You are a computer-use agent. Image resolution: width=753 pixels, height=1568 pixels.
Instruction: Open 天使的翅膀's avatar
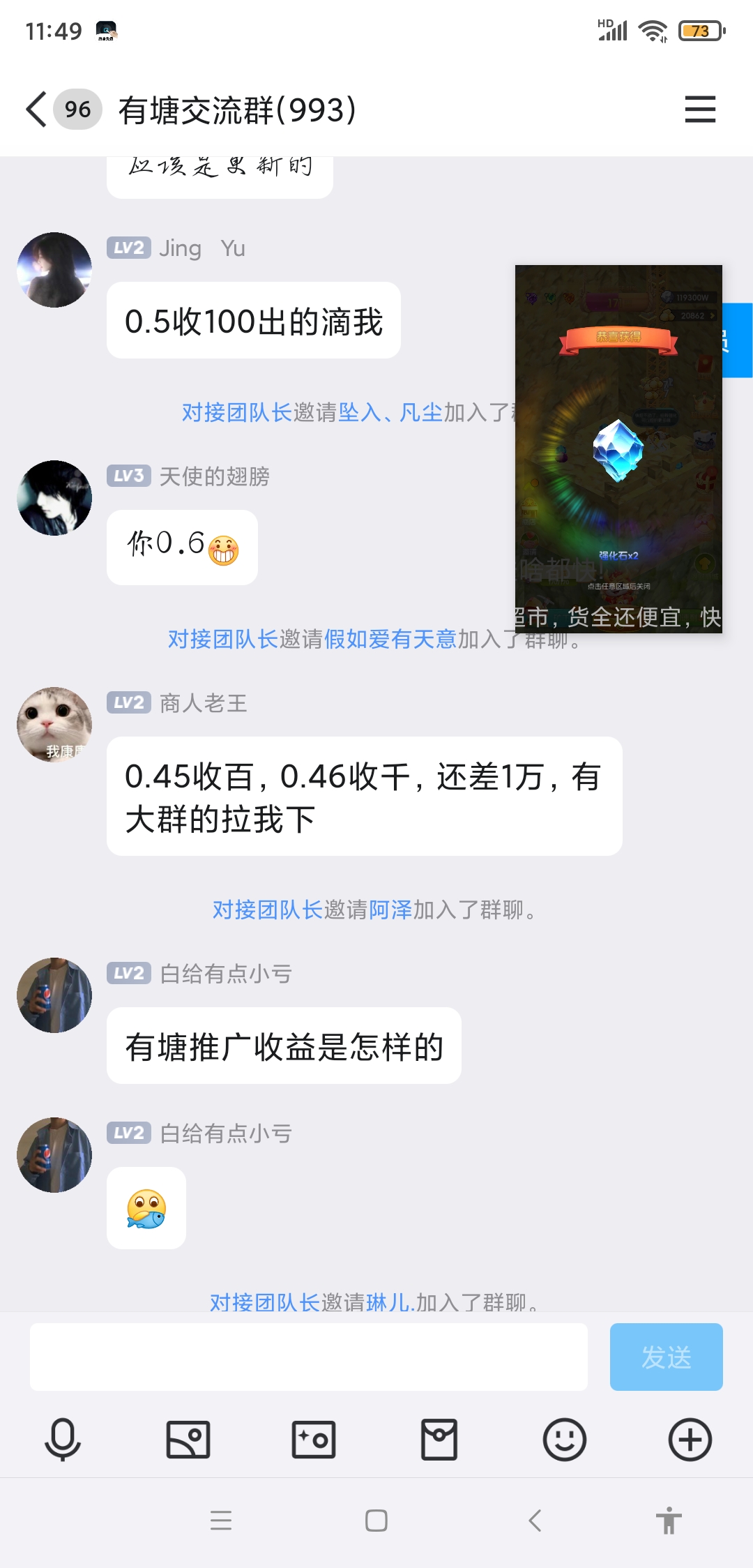pyautogui.click(x=54, y=498)
